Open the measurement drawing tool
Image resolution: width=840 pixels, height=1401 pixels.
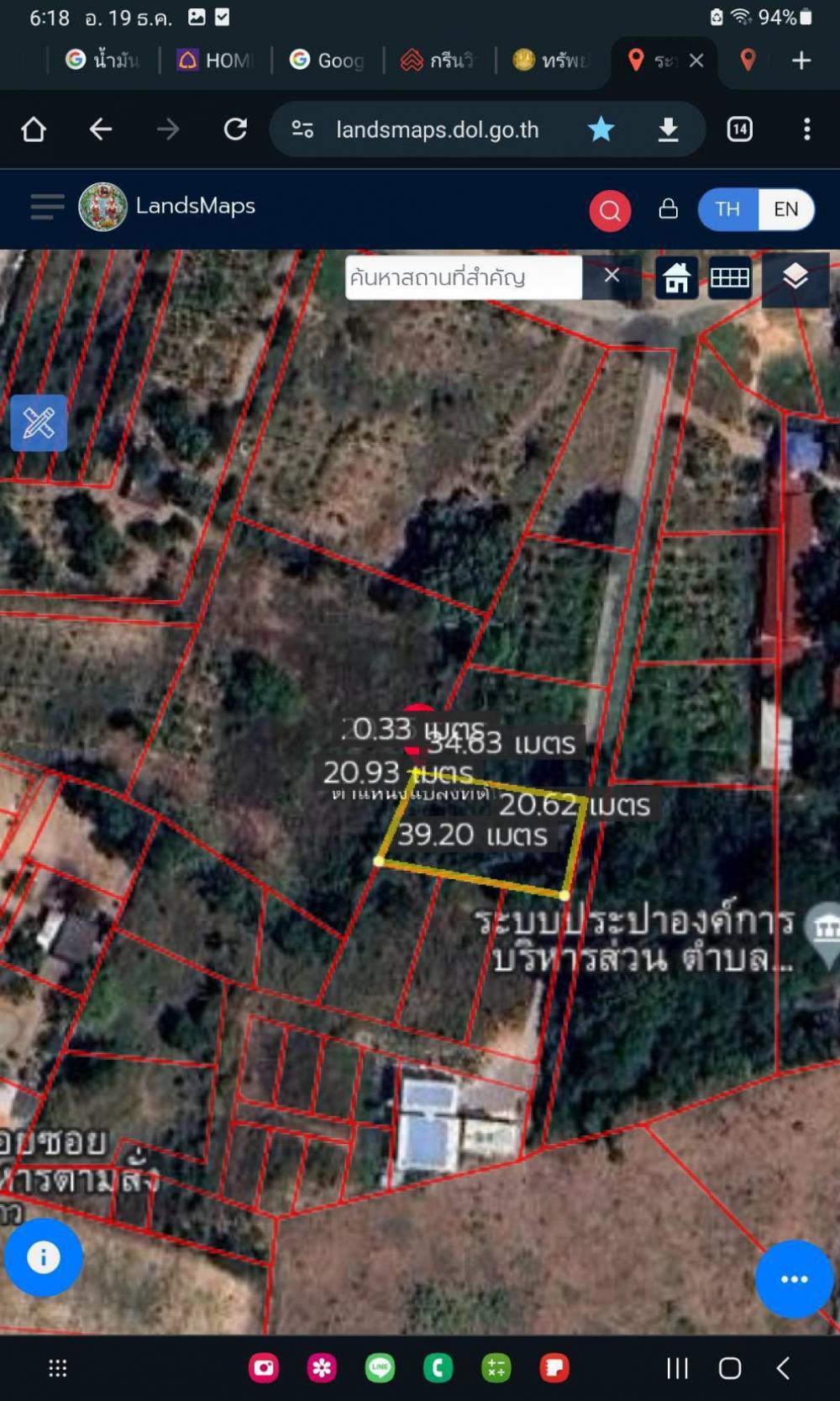39,423
